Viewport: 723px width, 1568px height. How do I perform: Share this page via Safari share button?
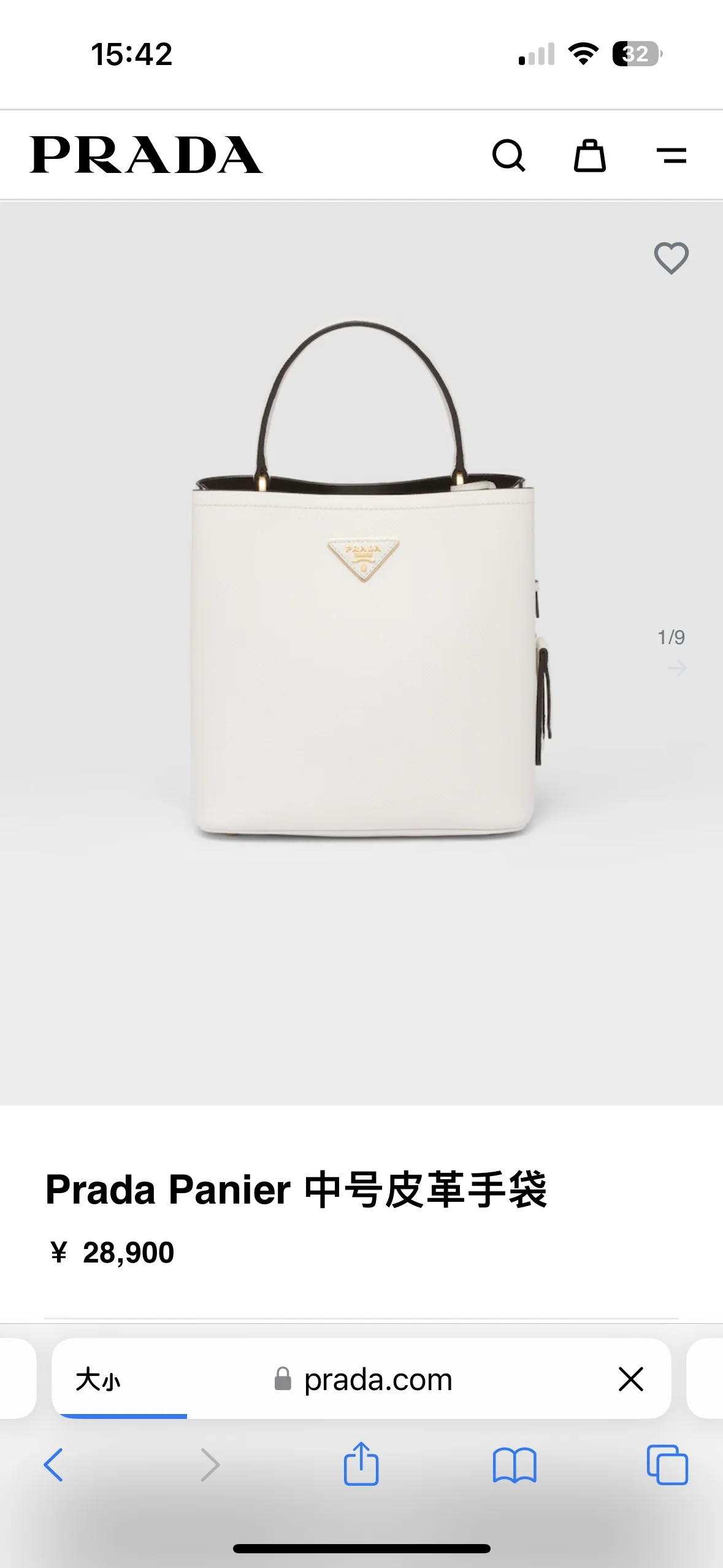tap(361, 1464)
